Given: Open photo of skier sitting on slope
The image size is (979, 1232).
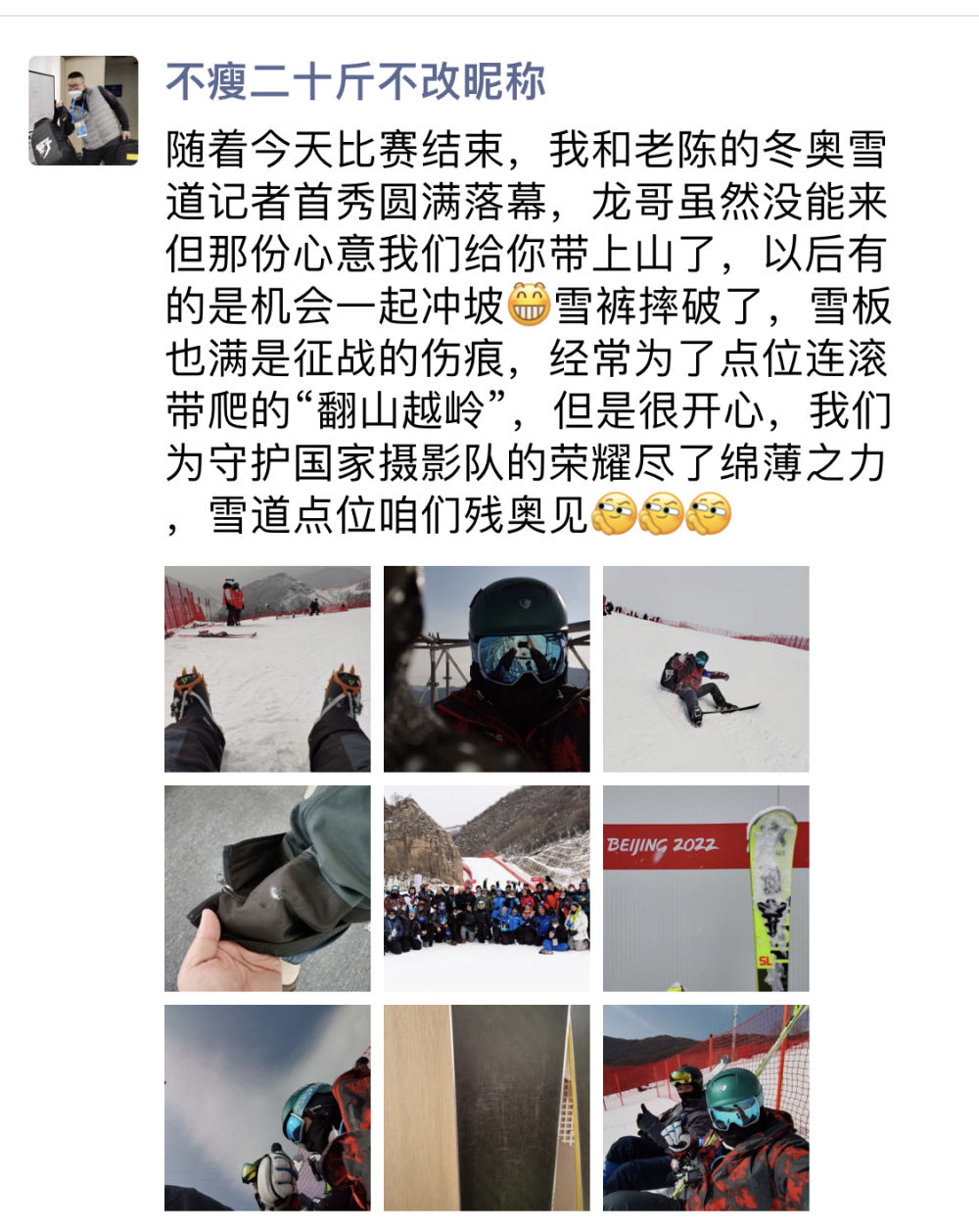Looking at the screenshot, I should point(706,669).
